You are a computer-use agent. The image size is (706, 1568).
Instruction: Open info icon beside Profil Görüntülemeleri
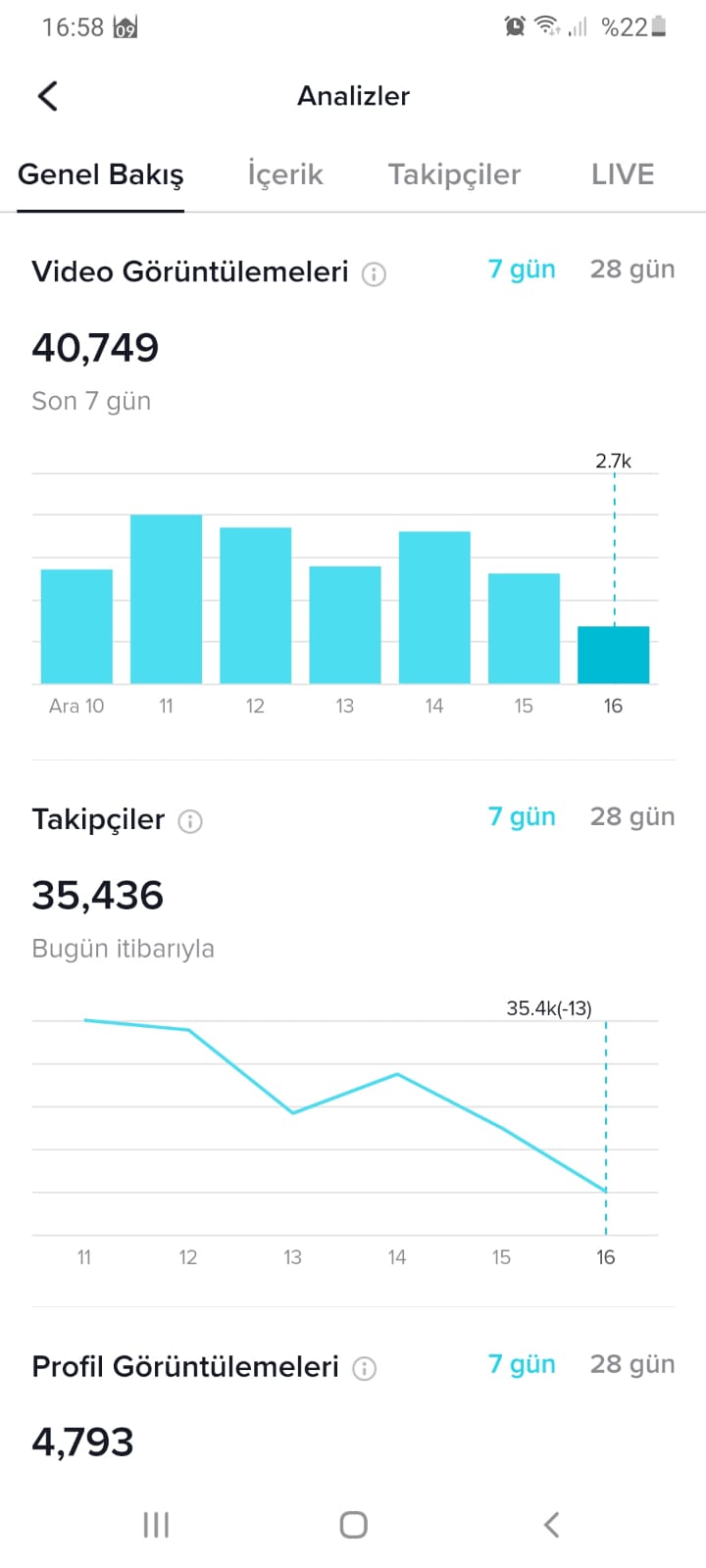[364, 1369]
